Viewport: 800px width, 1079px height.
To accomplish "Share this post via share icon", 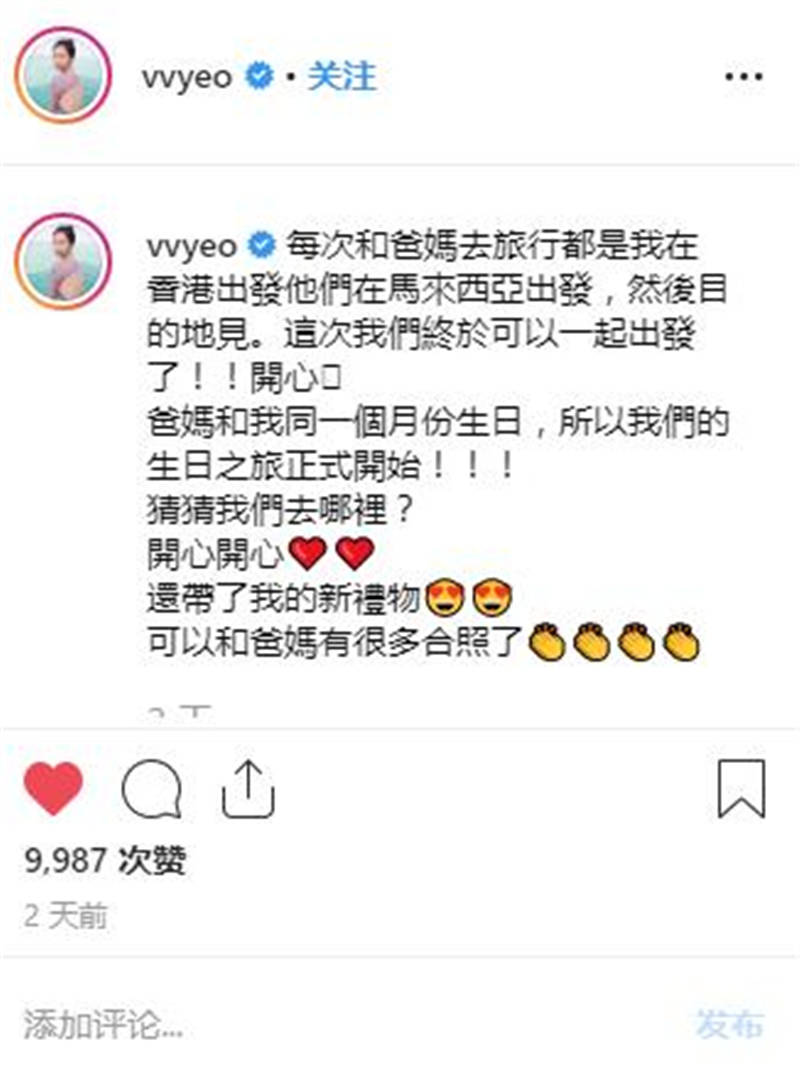I will [x=247, y=791].
